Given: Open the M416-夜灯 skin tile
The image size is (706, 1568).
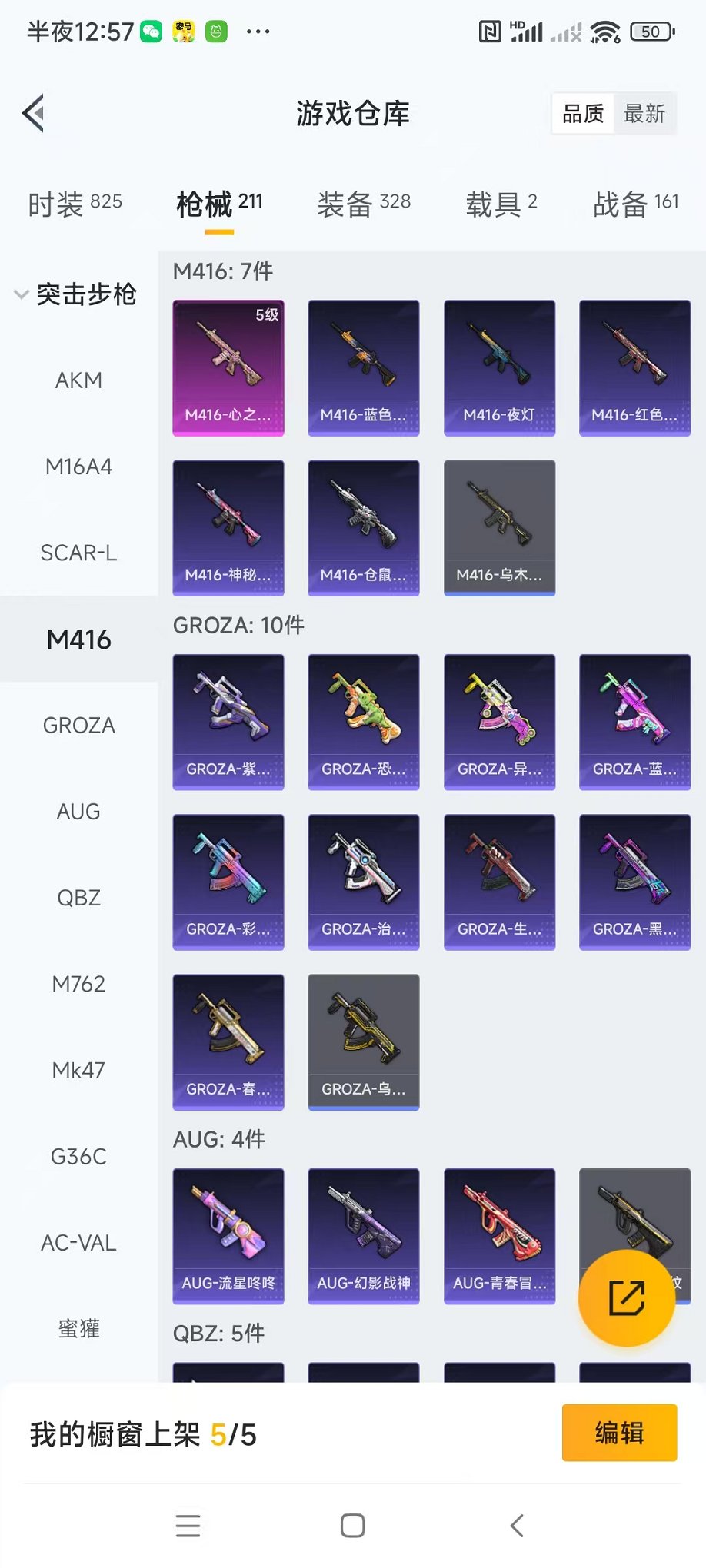Looking at the screenshot, I should tap(499, 367).
